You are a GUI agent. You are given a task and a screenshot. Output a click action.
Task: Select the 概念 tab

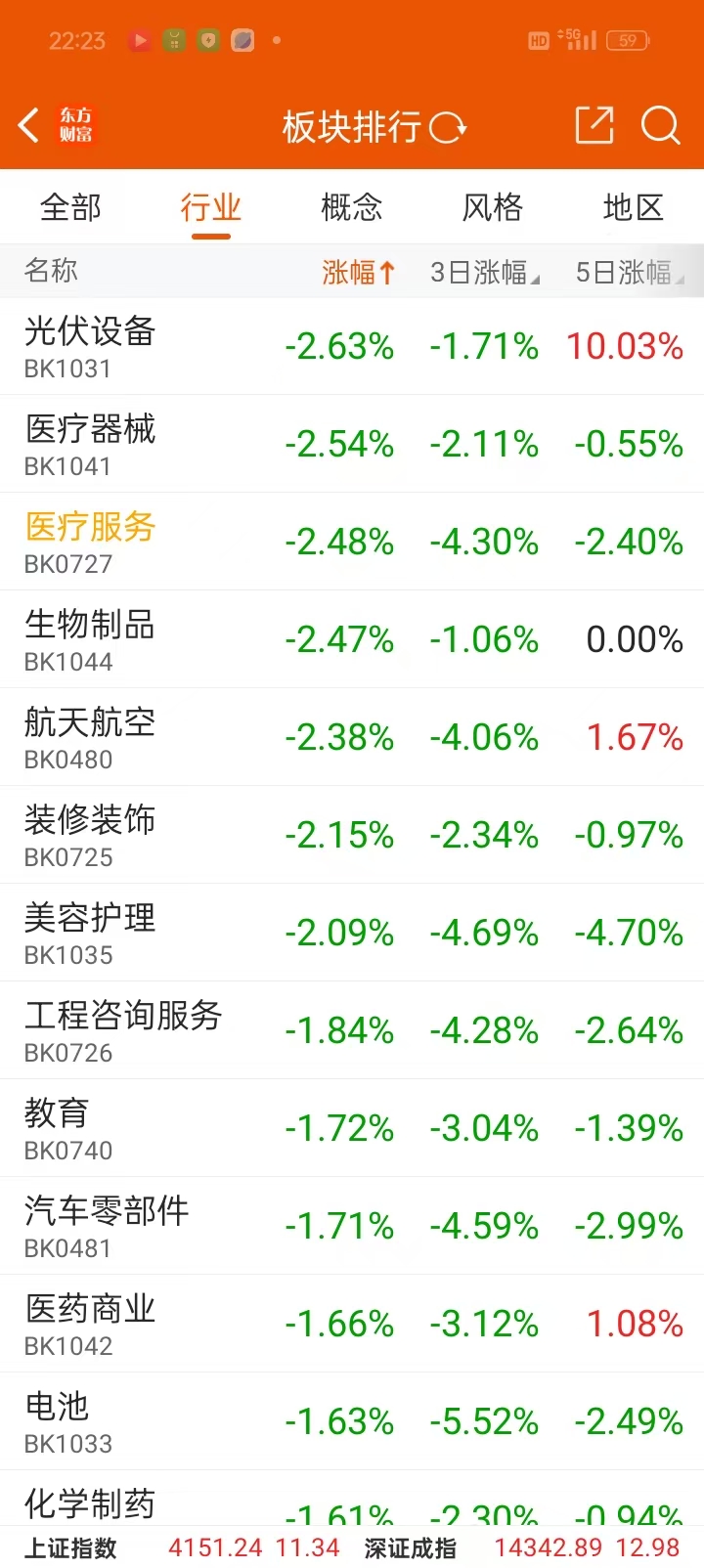pos(351,207)
